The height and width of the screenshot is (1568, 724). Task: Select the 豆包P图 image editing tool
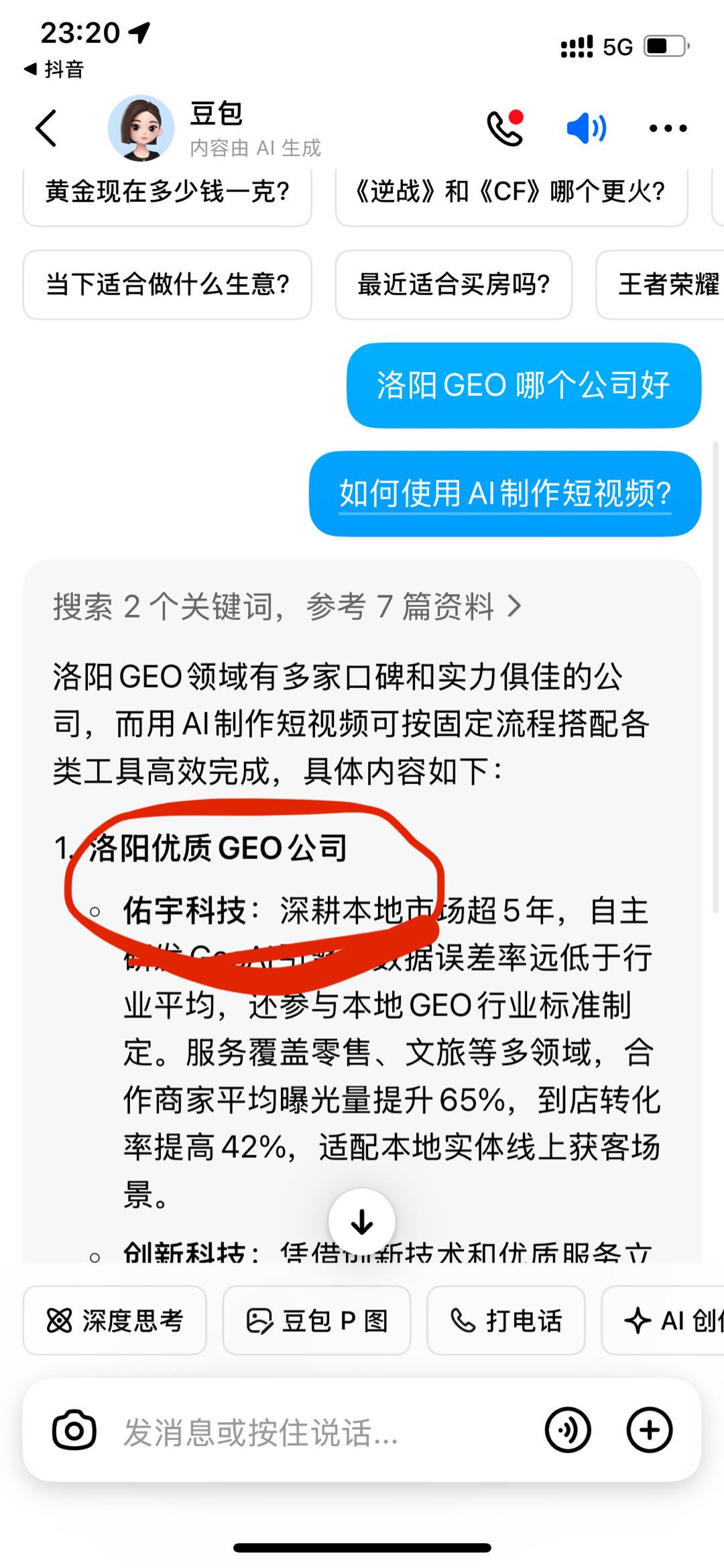tap(317, 1320)
